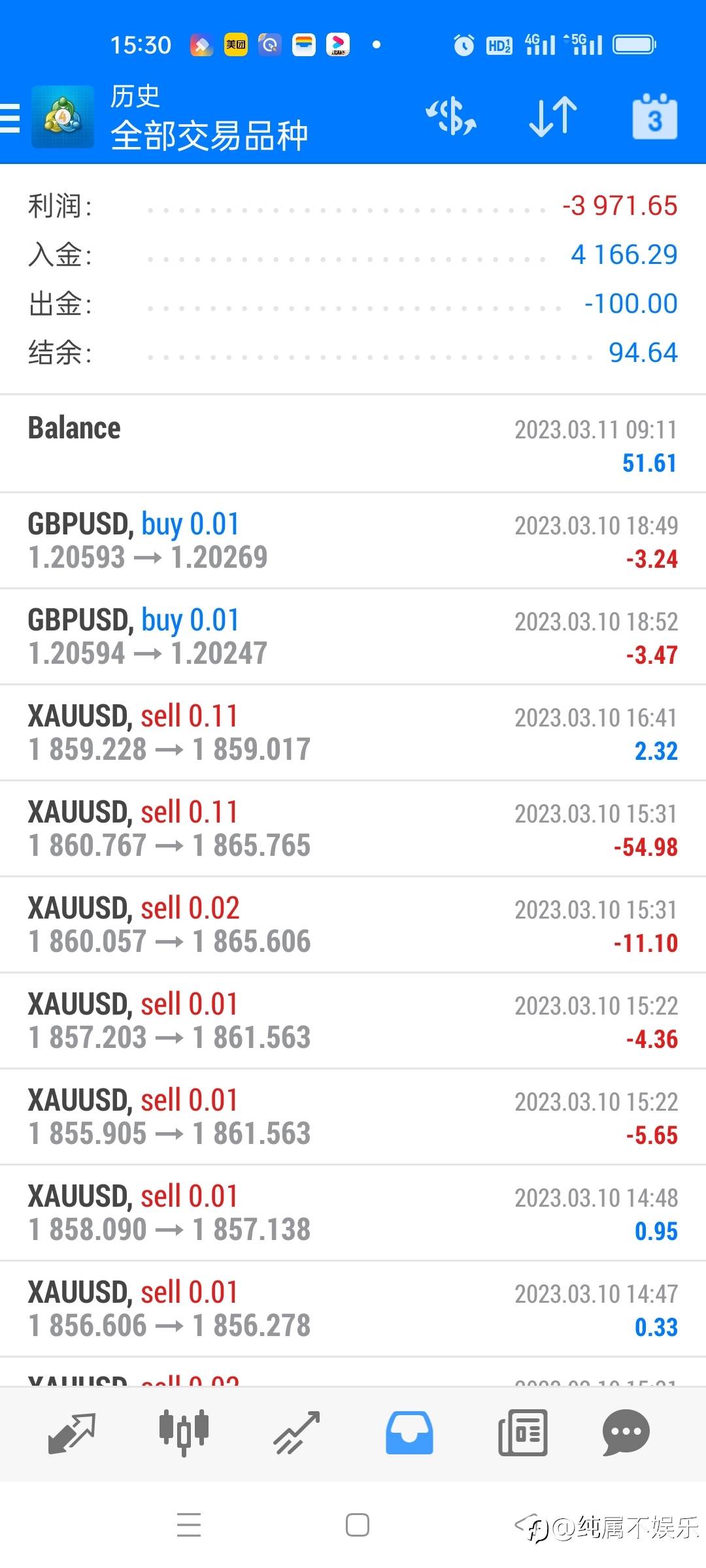Open the Chat messages tab
Screen dimensions: 706x1568
626,1433
